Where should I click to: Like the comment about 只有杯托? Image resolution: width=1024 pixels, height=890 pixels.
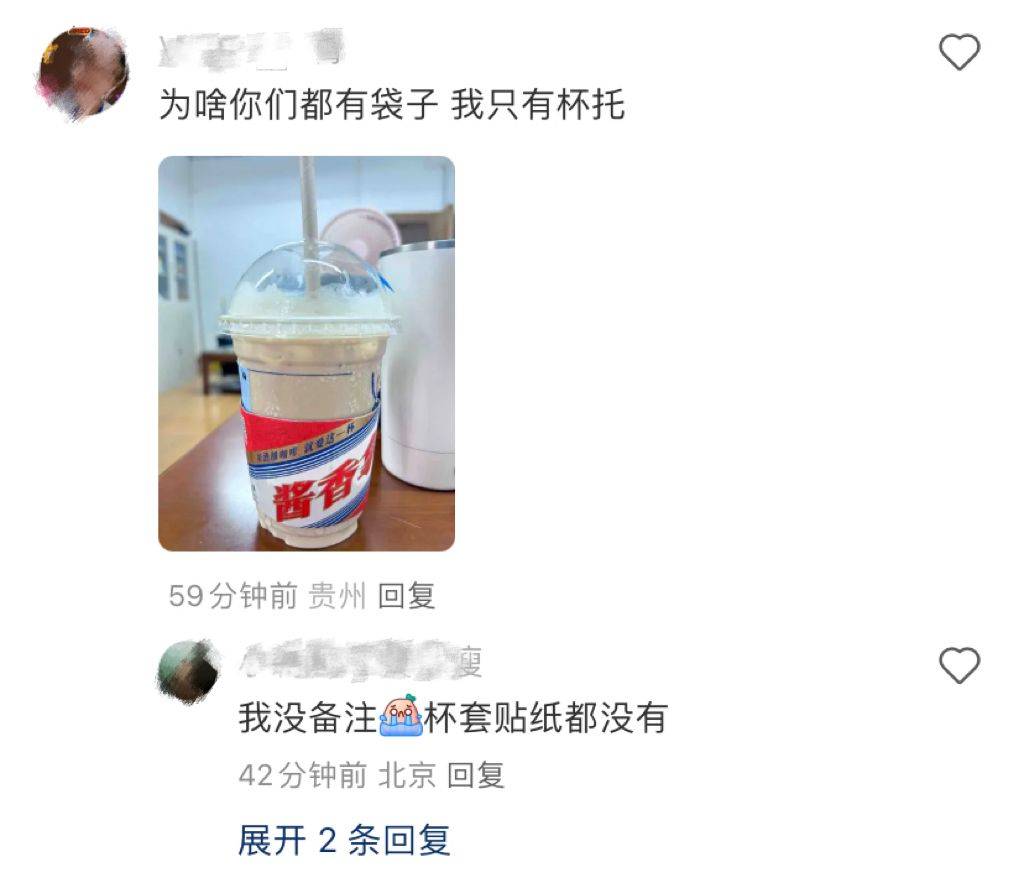(x=959, y=52)
